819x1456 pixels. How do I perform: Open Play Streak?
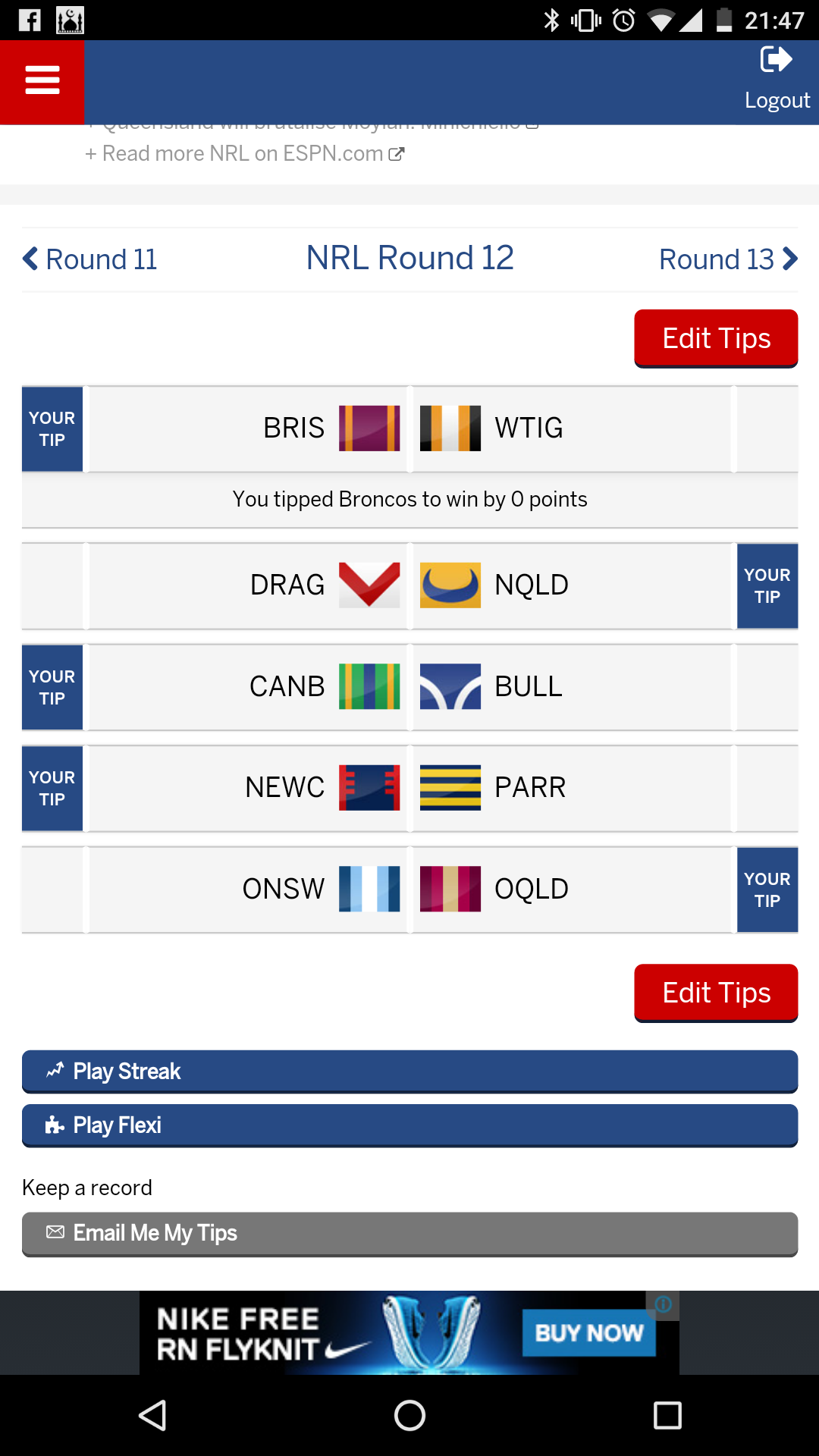click(x=409, y=1071)
